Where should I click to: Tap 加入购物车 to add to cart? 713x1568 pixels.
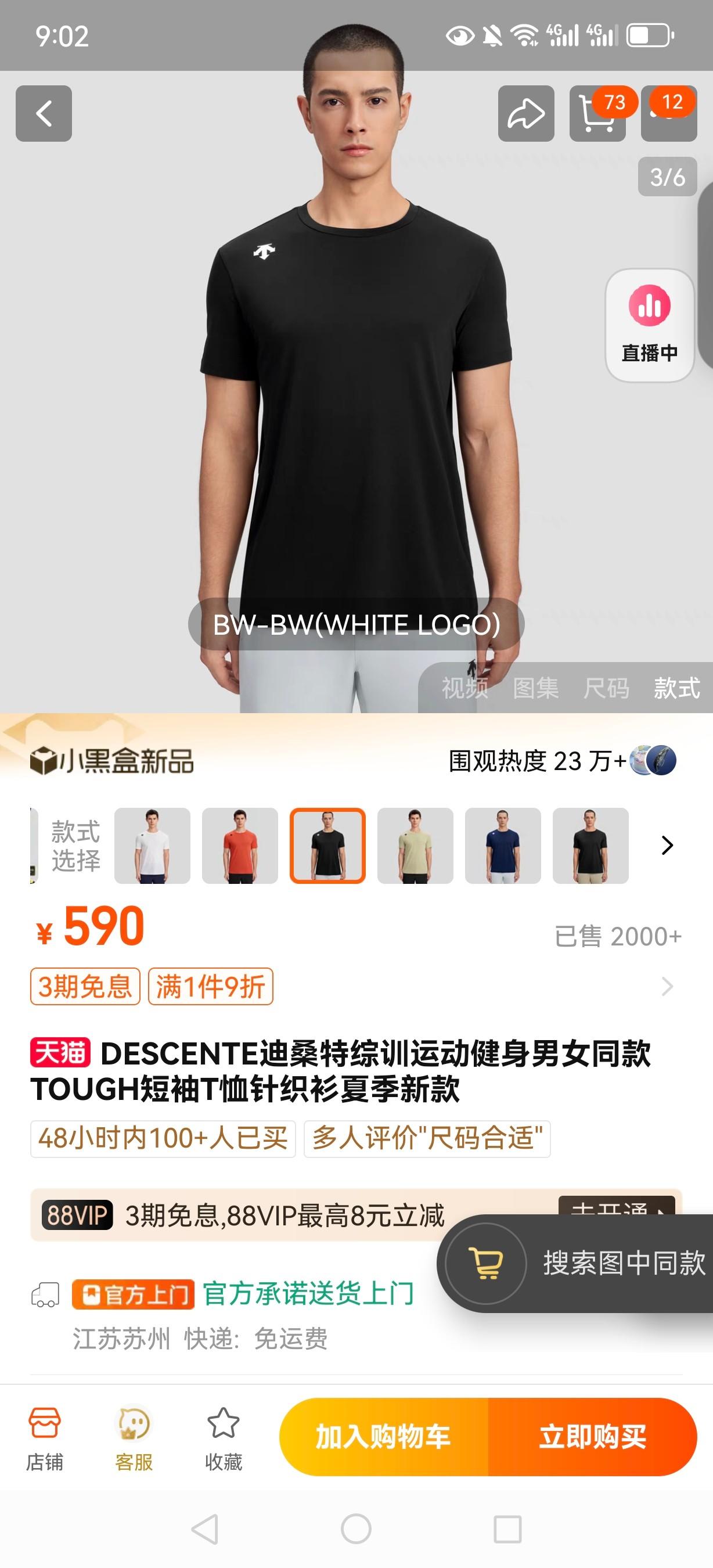383,1437
